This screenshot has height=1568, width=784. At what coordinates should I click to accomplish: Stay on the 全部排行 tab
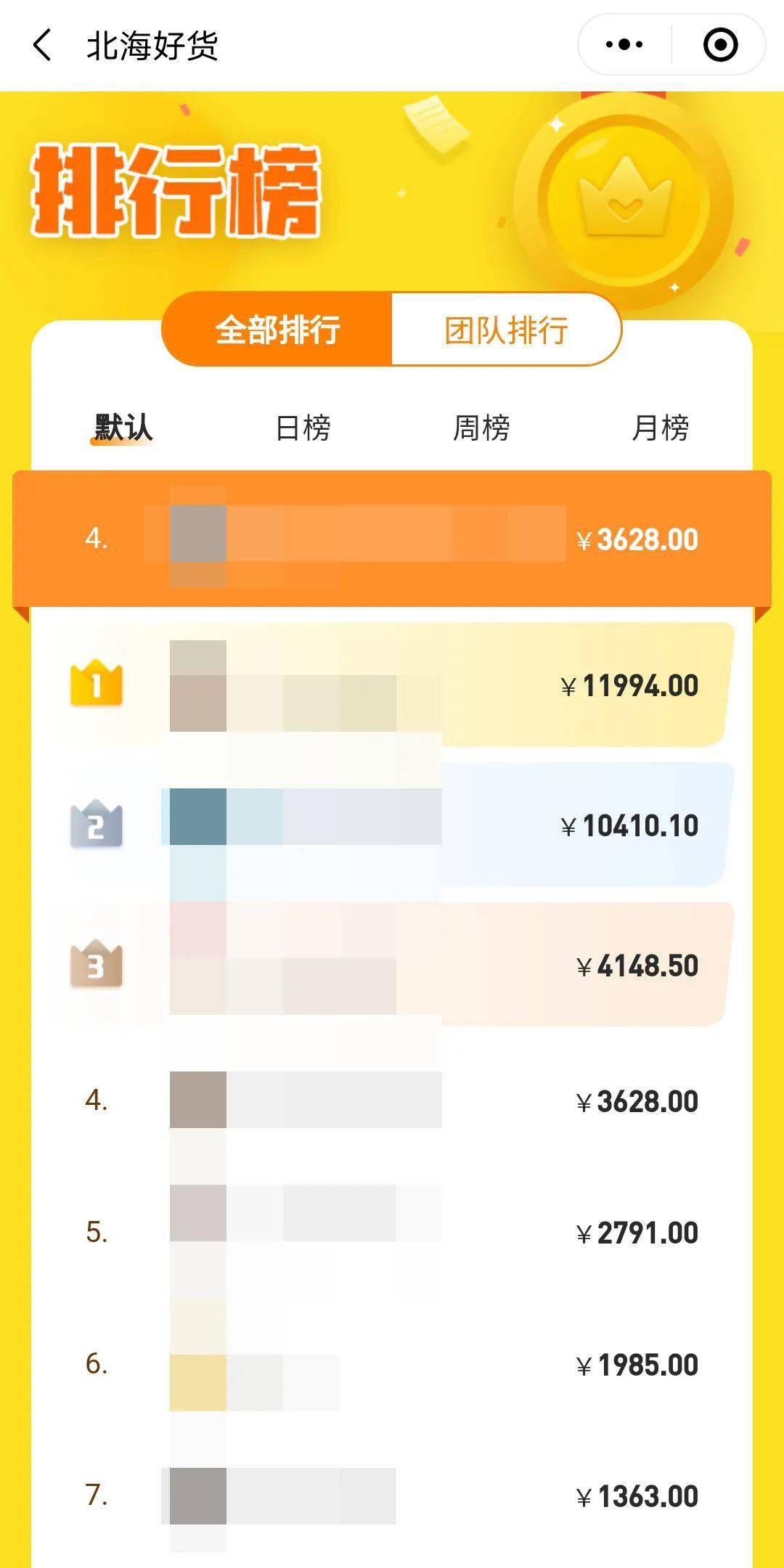[278, 329]
